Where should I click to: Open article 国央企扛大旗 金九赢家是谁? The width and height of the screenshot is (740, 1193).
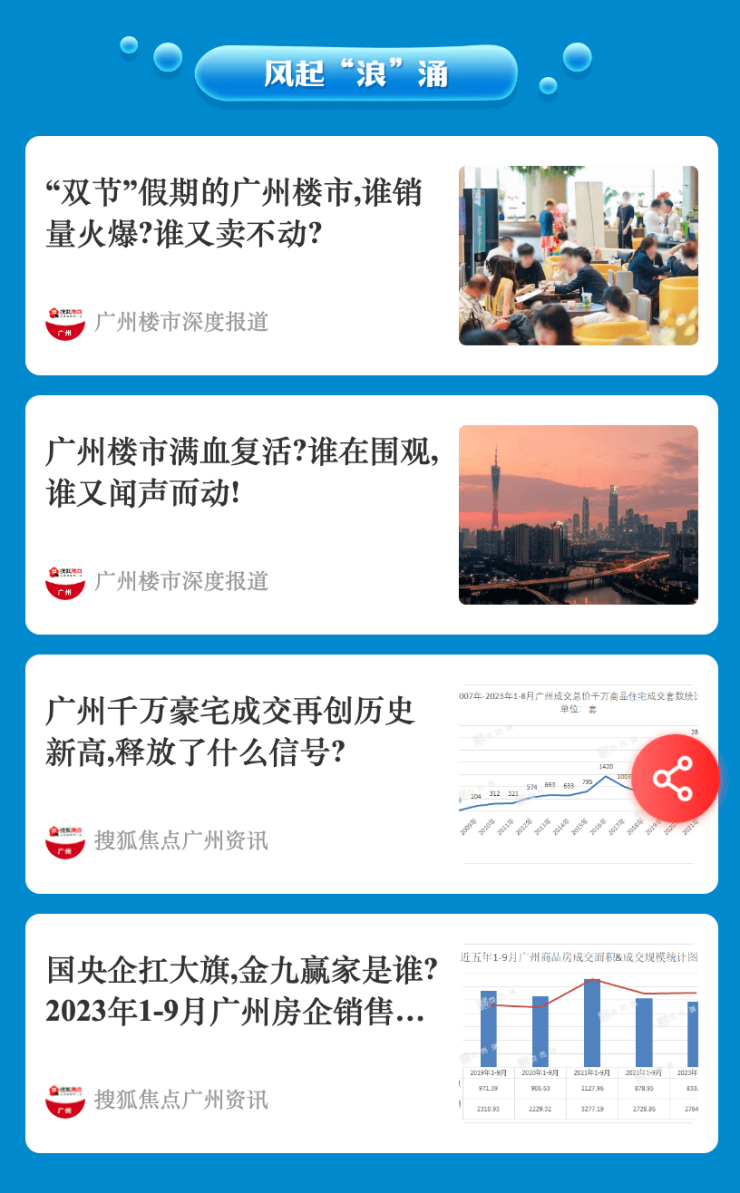point(242,990)
